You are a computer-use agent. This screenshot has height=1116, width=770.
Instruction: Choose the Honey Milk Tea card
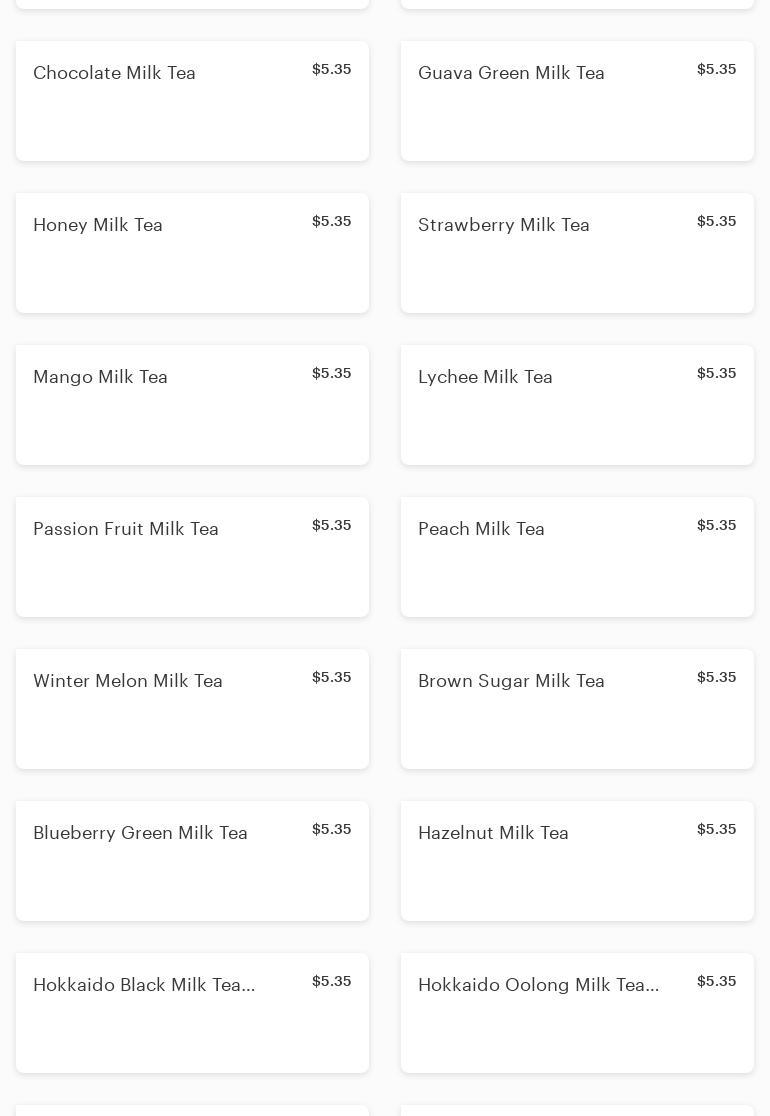(x=192, y=253)
